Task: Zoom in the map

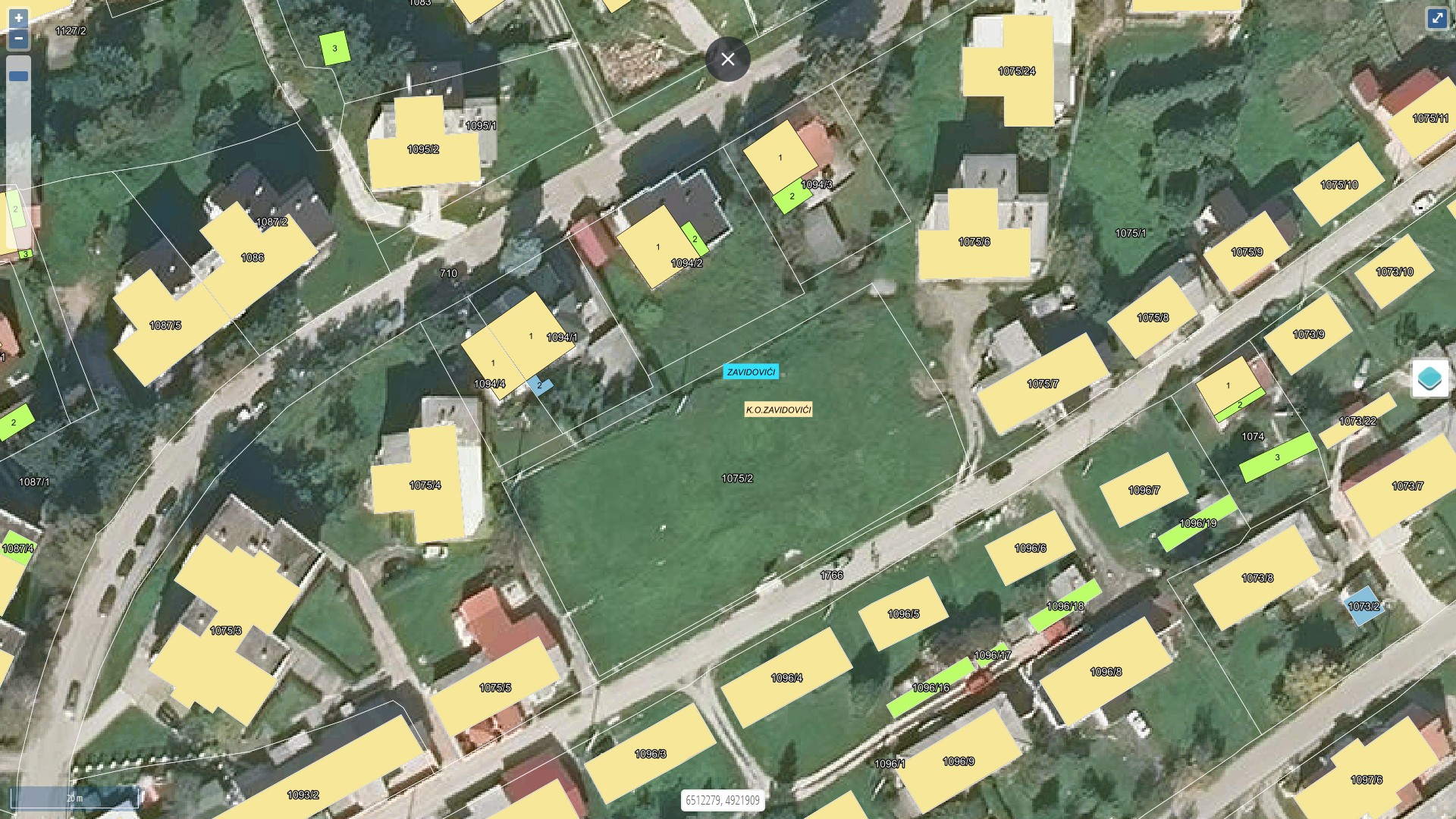Action: click(18, 17)
